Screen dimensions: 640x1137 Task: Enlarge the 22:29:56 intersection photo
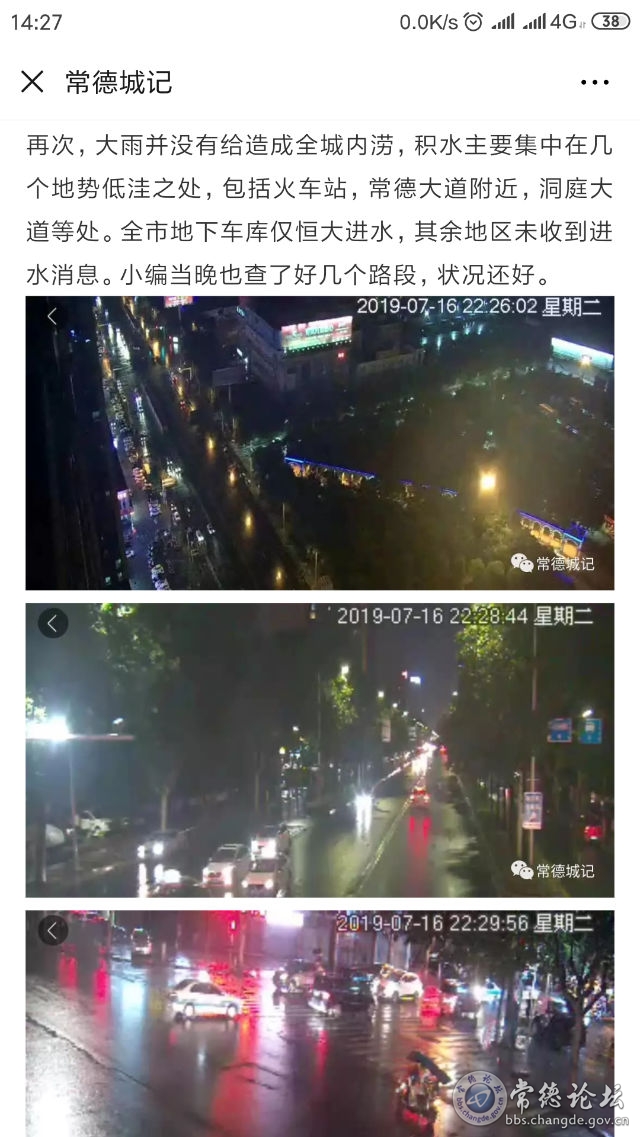click(x=320, y=1020)
